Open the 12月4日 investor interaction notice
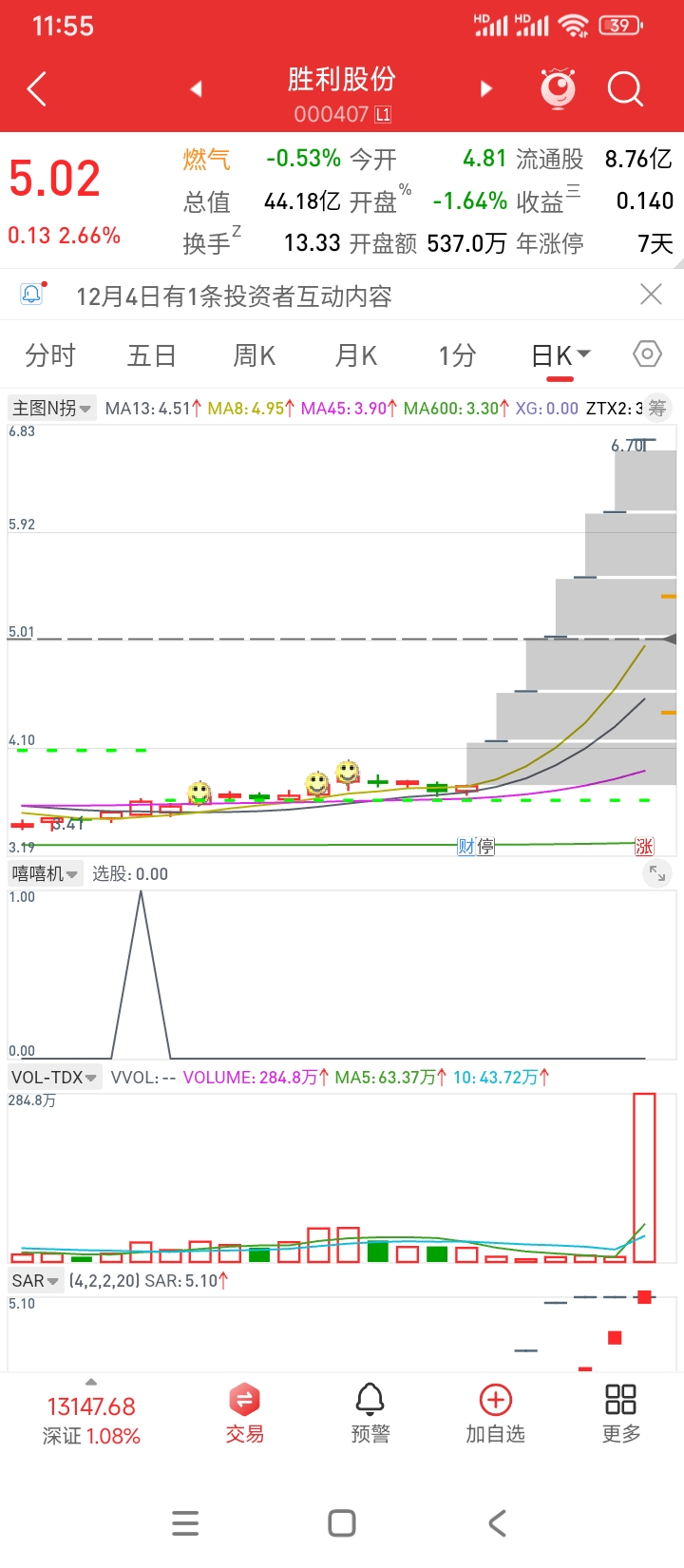684x1568 pixels. (x=234, y=296)
